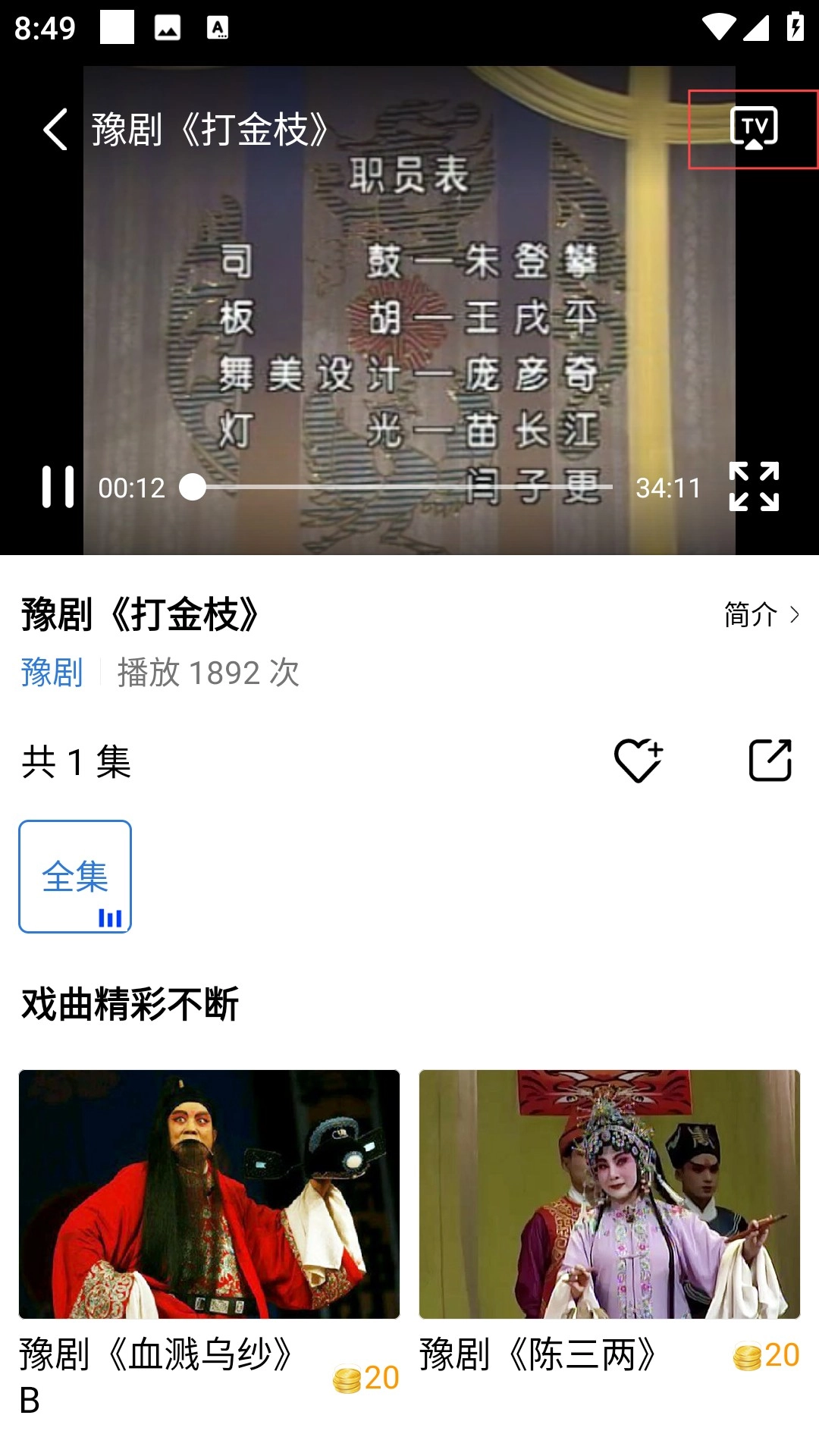
Task: Open 豫剧《陈三两》 video
Action: (610, 1194)
